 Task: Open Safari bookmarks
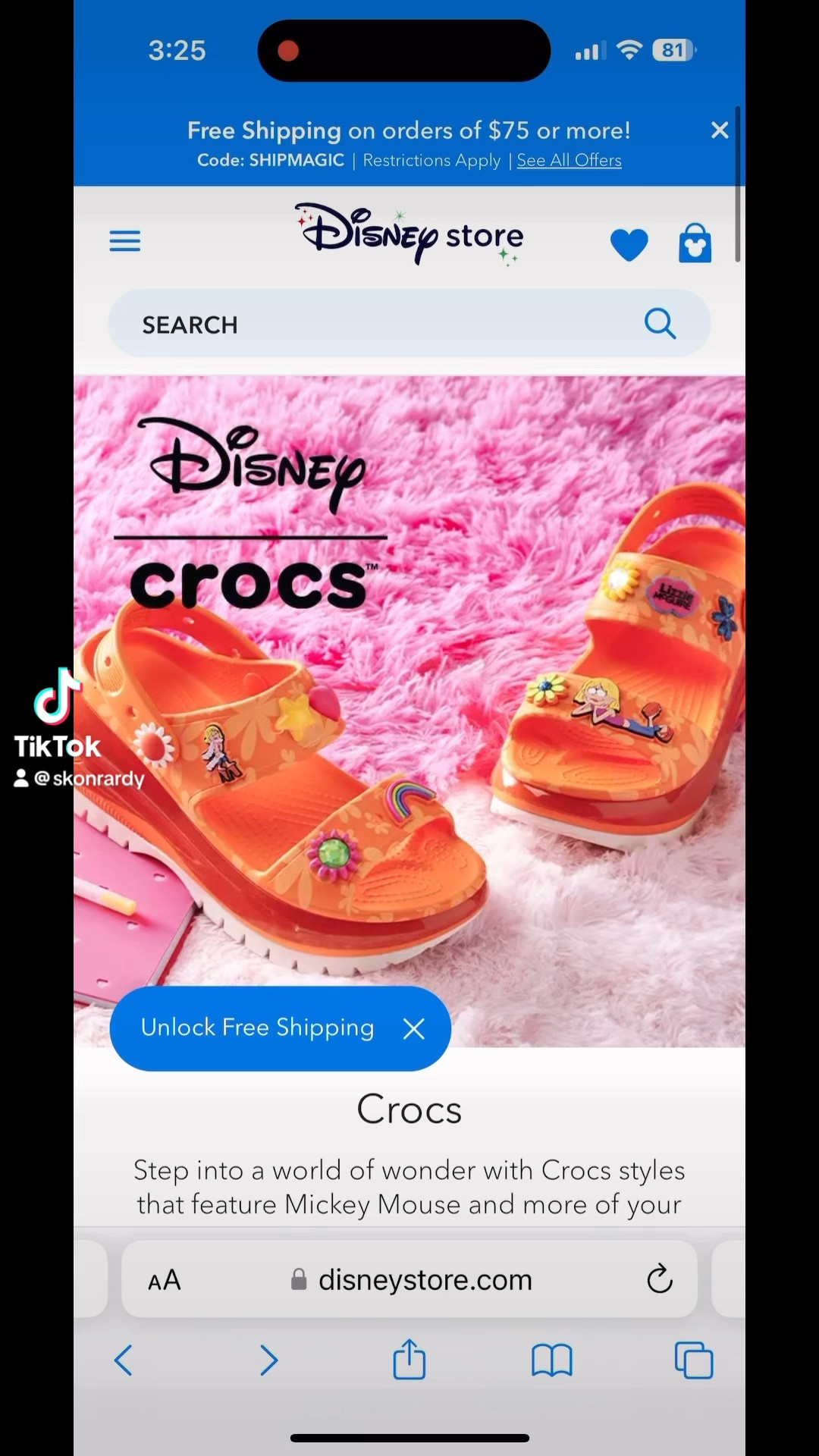(x=552, y=1360)
